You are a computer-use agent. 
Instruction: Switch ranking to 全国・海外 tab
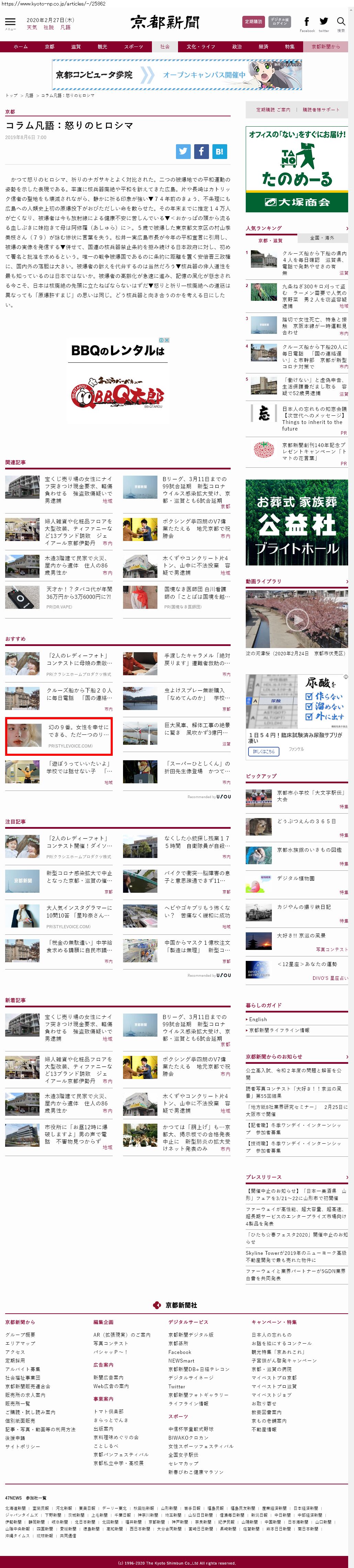pos(321,237)
